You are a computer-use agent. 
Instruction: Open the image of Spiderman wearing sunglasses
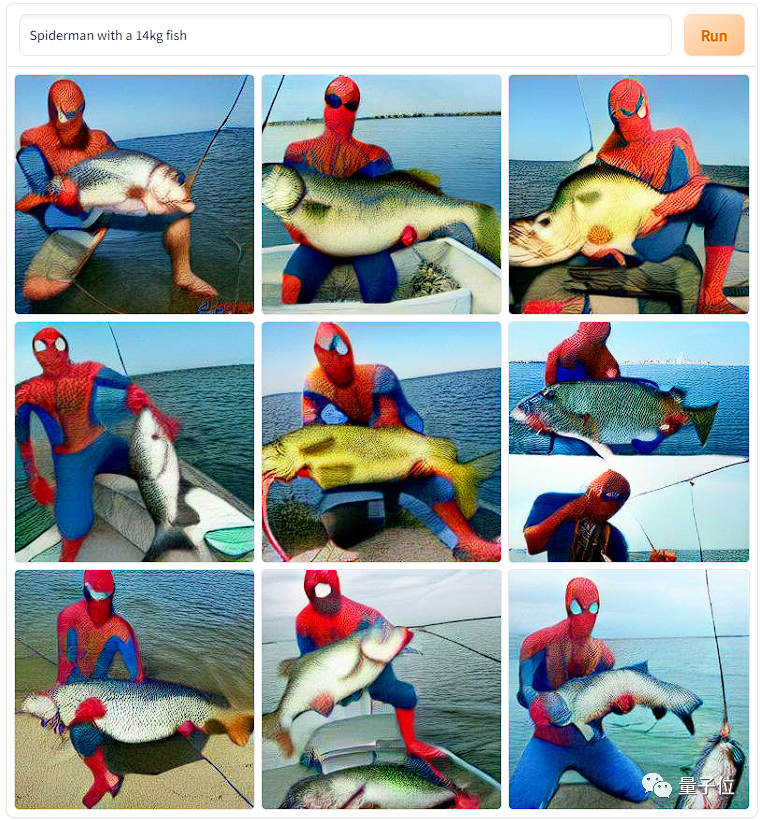(x=381, y=194)
